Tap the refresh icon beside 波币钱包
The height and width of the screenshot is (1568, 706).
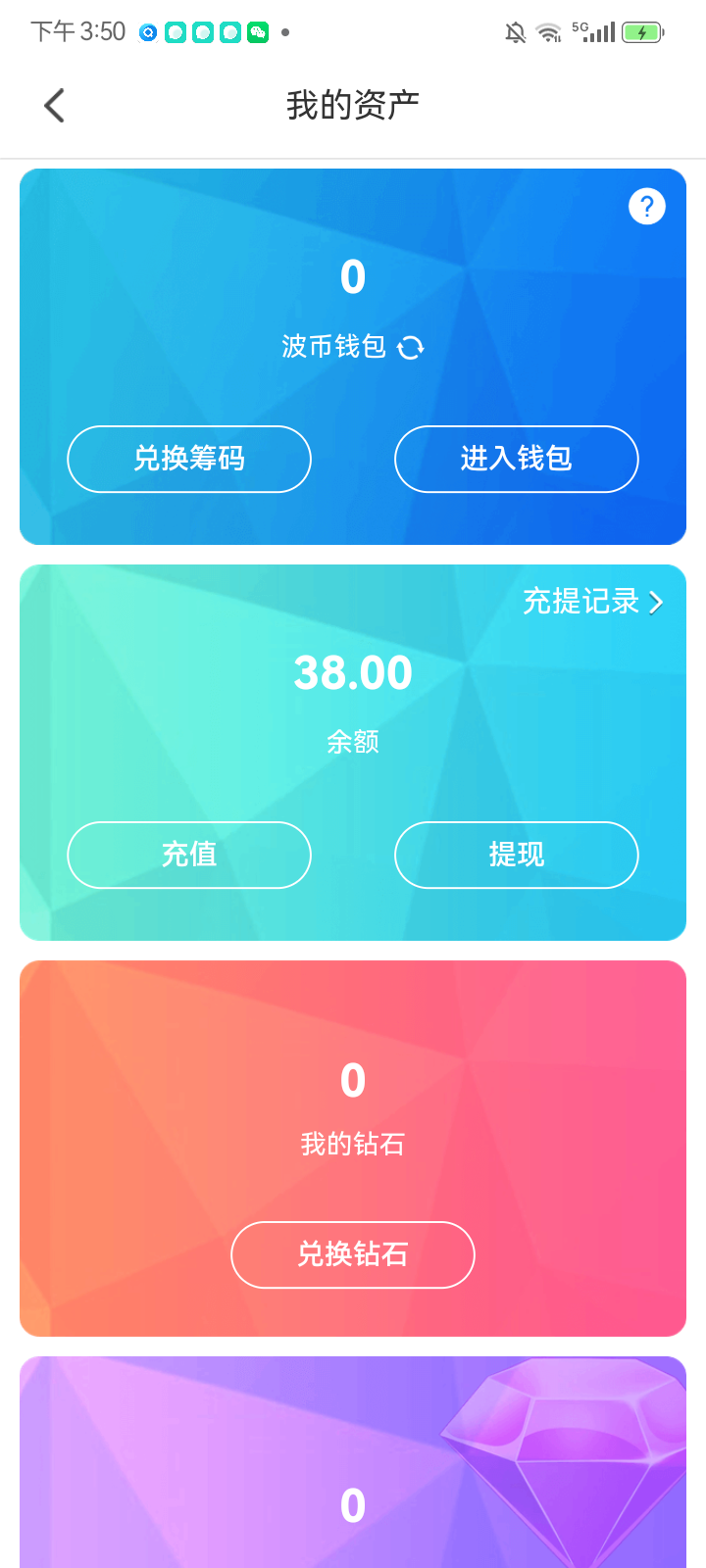[x=412, y=348]
